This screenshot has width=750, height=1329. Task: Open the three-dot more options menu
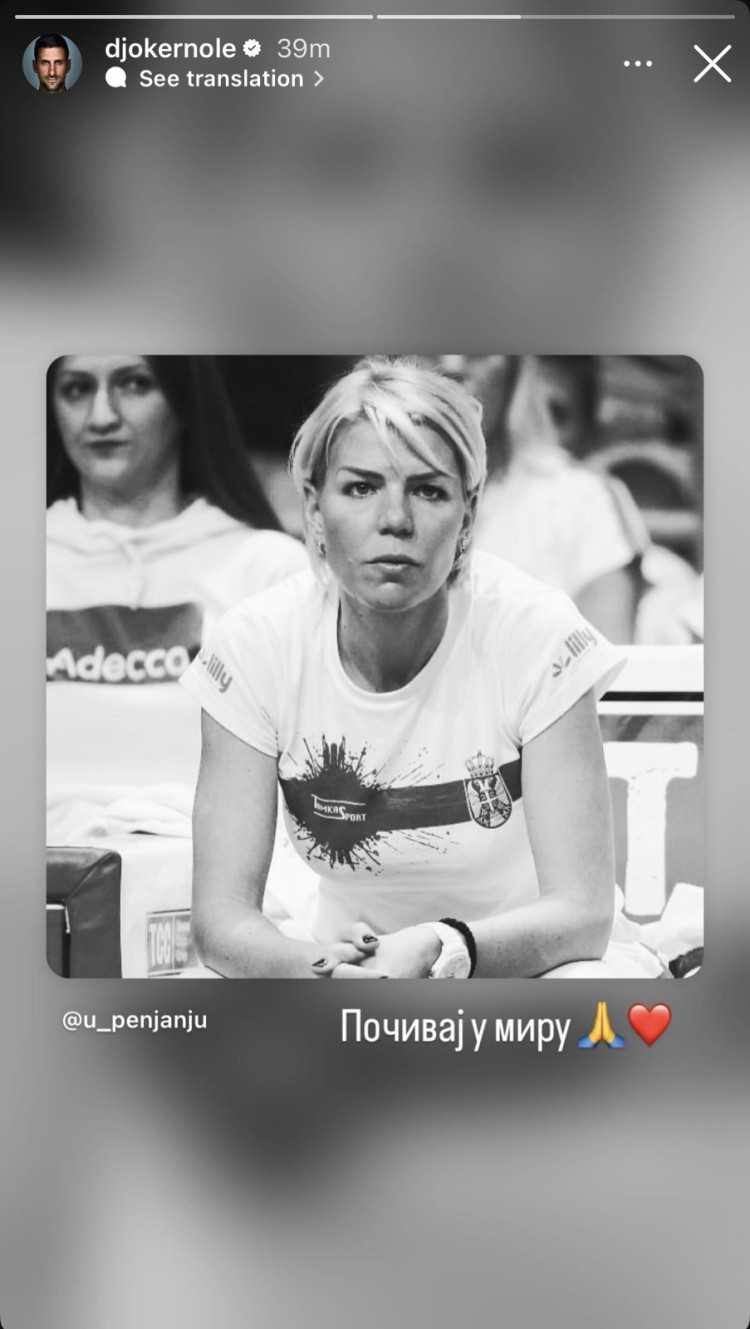(637, 64)
